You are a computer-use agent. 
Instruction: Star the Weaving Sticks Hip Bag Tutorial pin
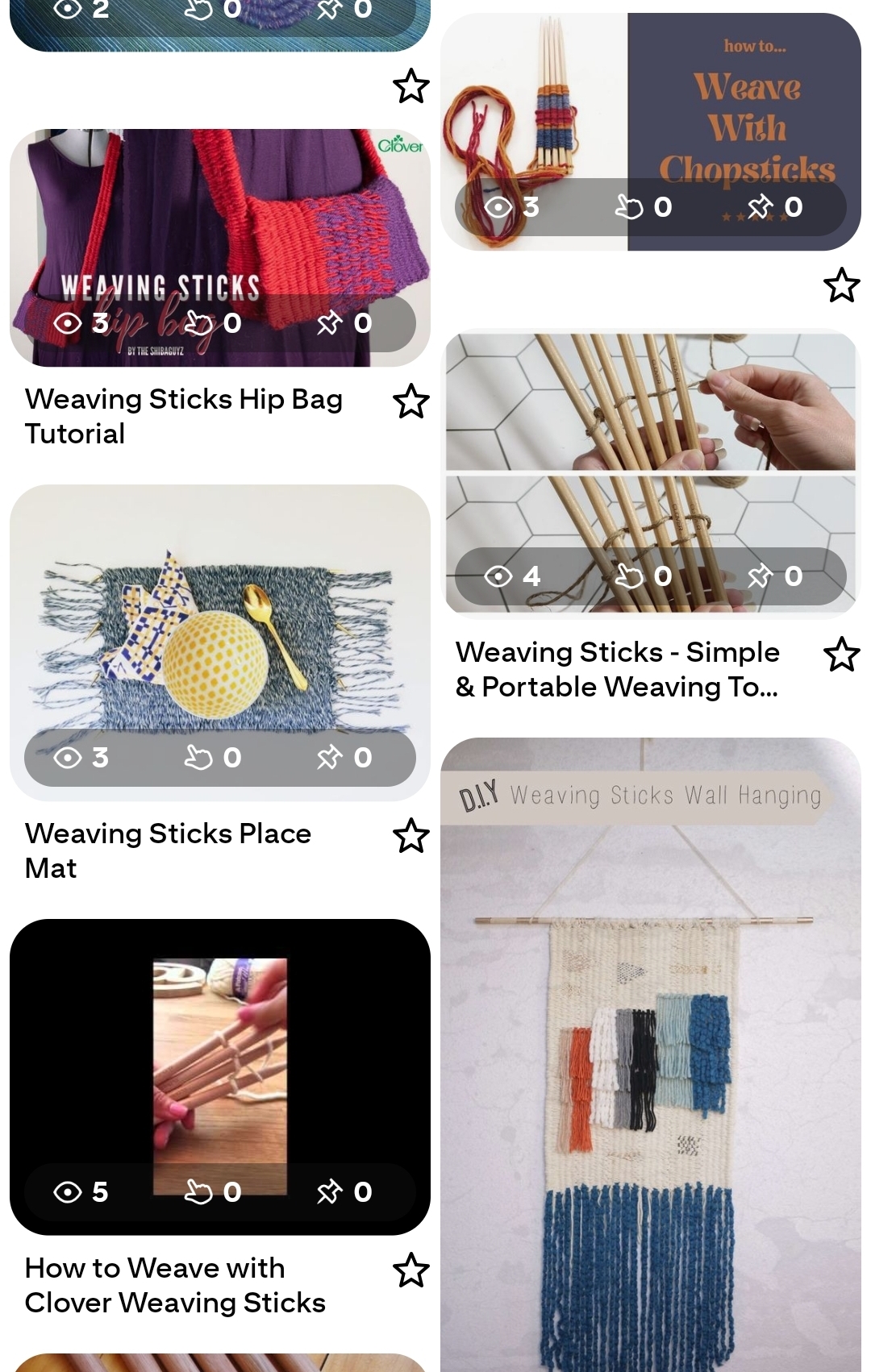[411, 401]
